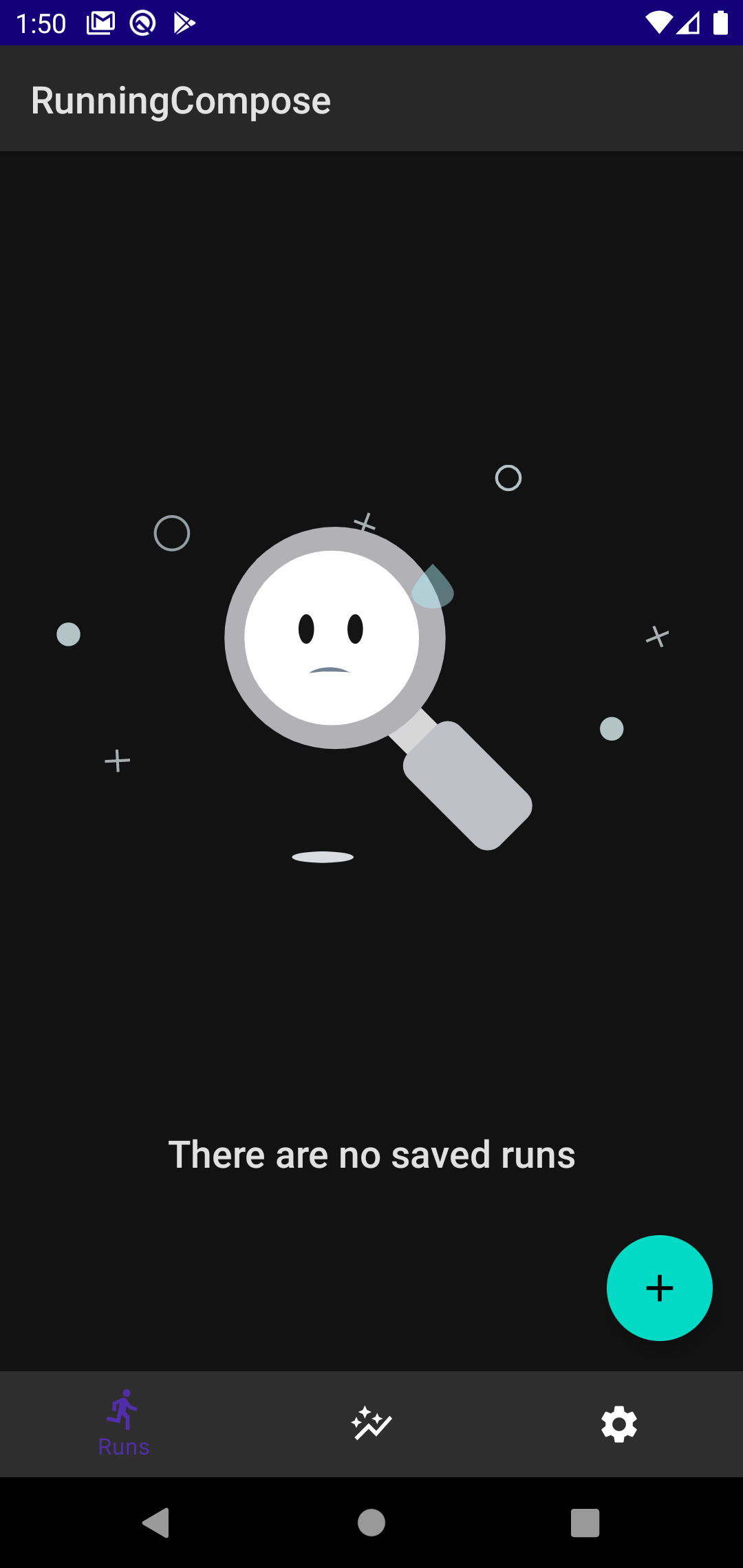
Task: Go back using the system back button
Action: click(156, 1523)
